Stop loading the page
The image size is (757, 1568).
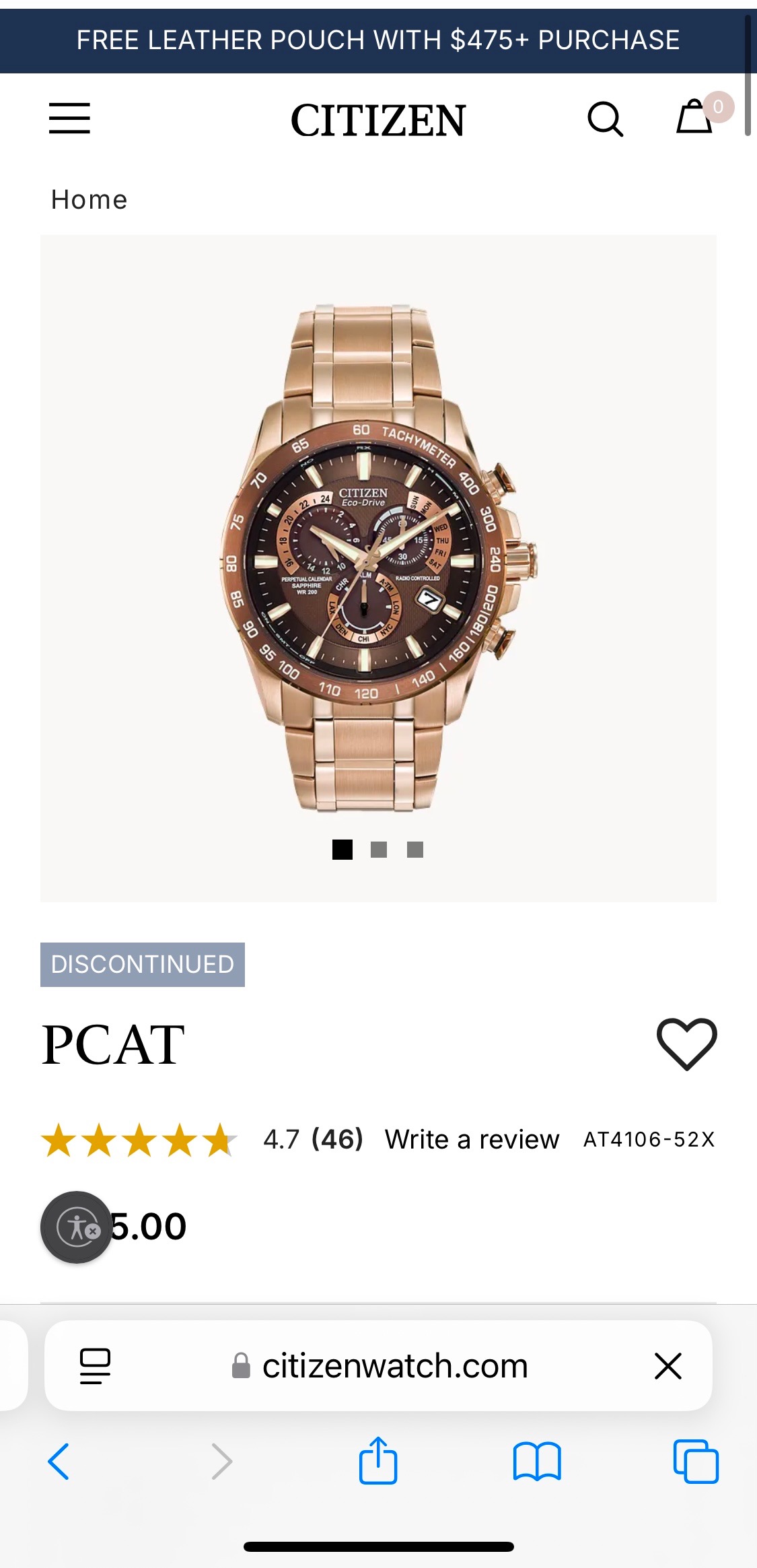668,1366
